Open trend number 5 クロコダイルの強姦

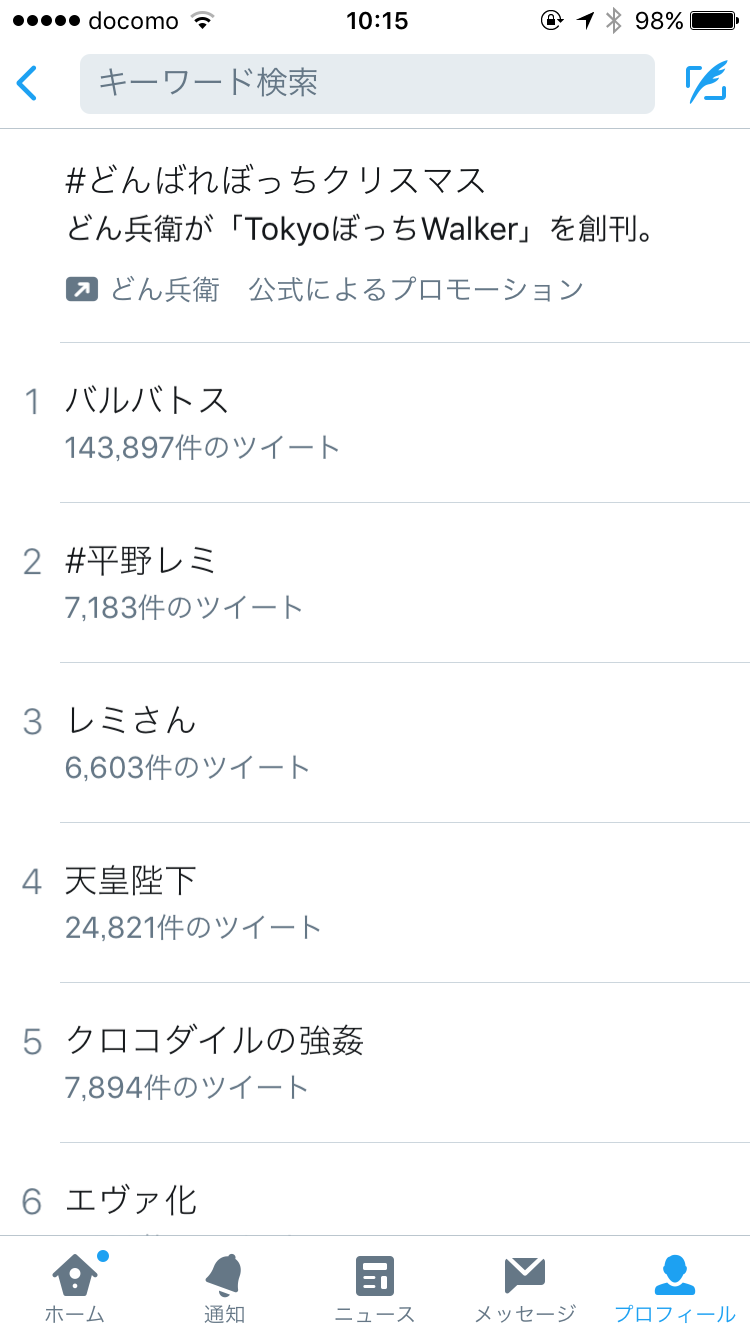pyautogui.click(x=375, y=1063)
